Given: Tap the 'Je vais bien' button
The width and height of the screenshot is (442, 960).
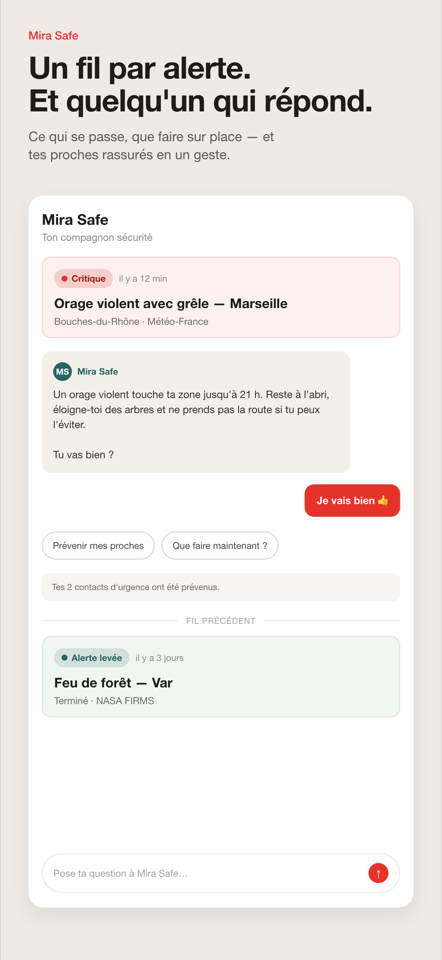Looking at the screenshot, I should [352, 500].
